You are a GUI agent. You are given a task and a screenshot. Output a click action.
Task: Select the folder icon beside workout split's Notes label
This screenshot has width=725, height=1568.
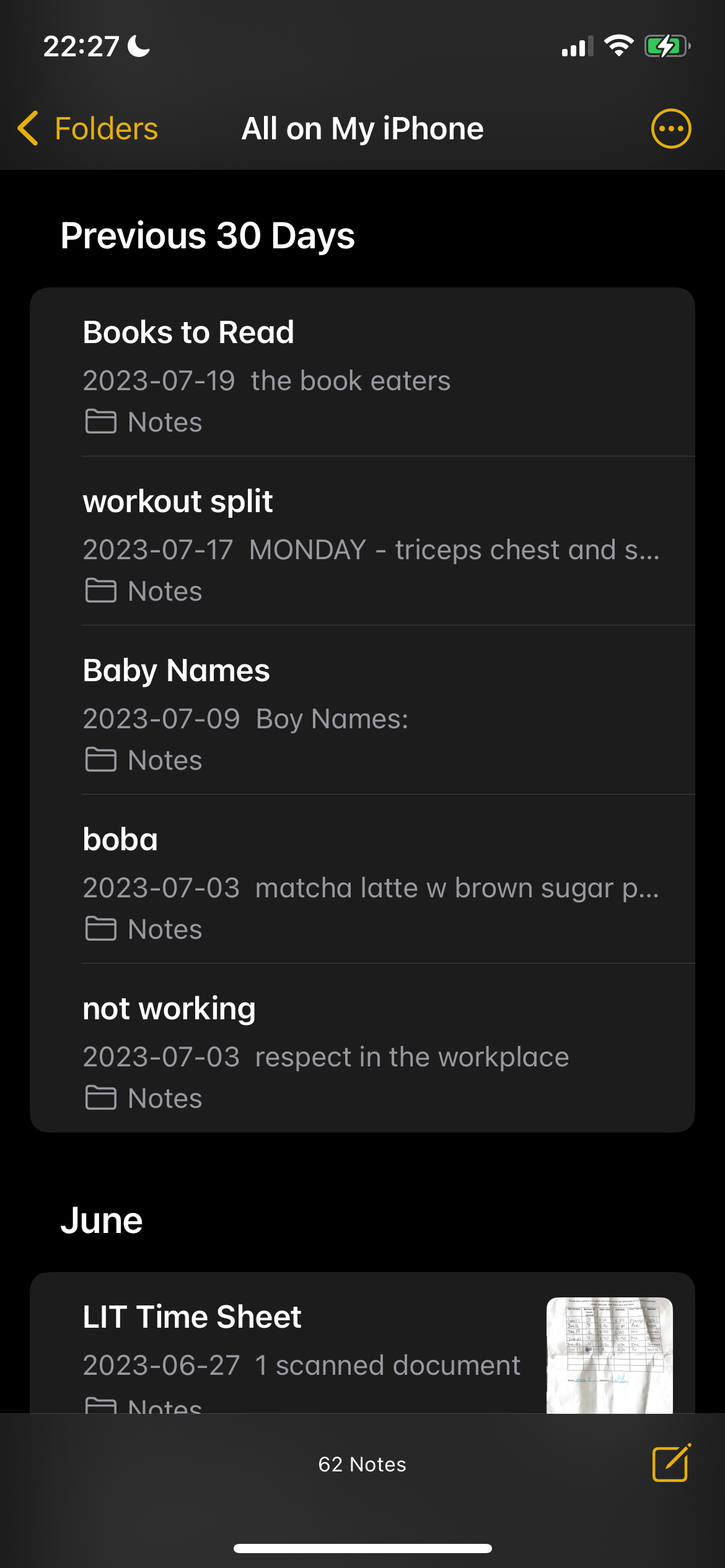click(102, 590)
